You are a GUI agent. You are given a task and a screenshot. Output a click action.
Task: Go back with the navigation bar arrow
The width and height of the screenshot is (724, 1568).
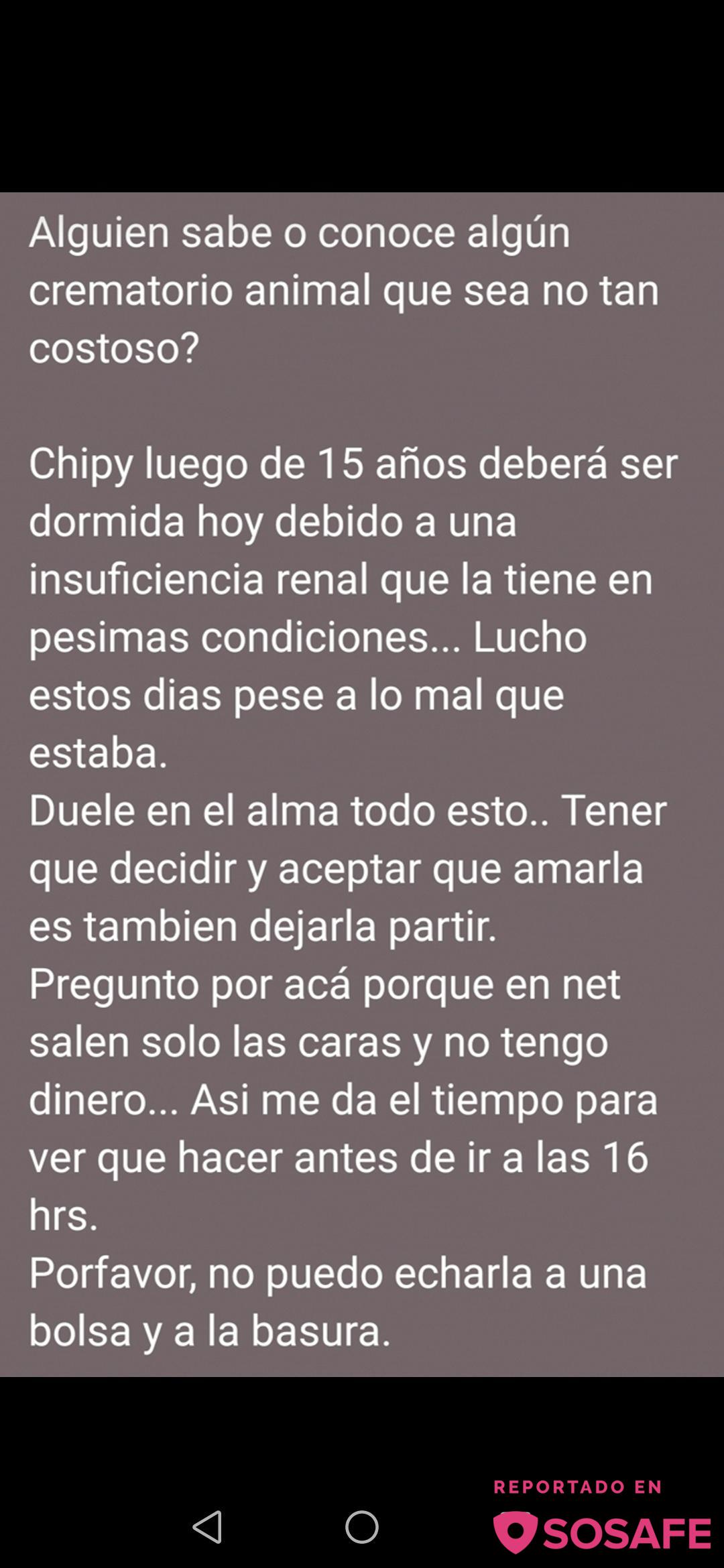[207, 1527]
